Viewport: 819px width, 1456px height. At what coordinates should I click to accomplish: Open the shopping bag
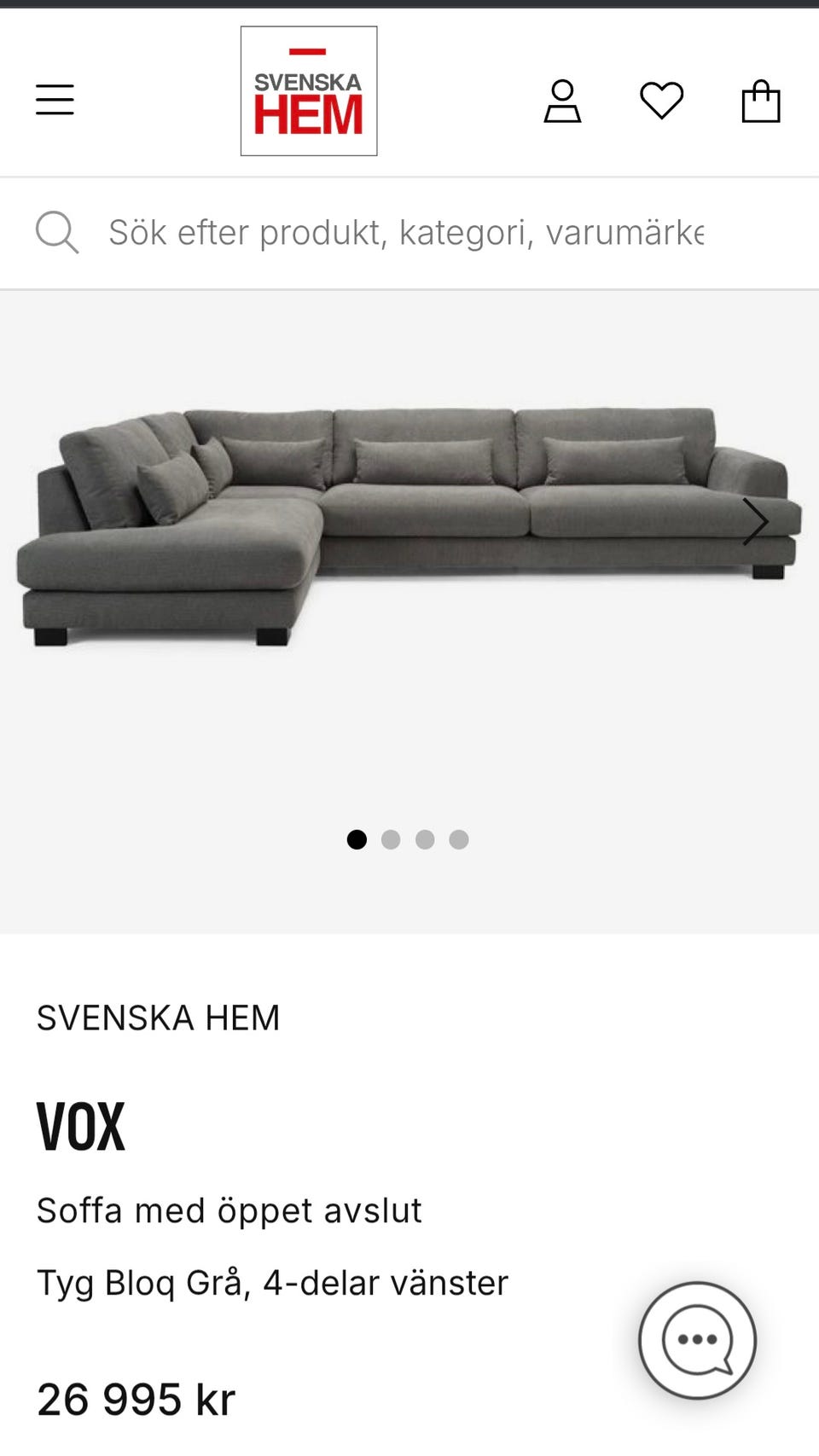760,102
